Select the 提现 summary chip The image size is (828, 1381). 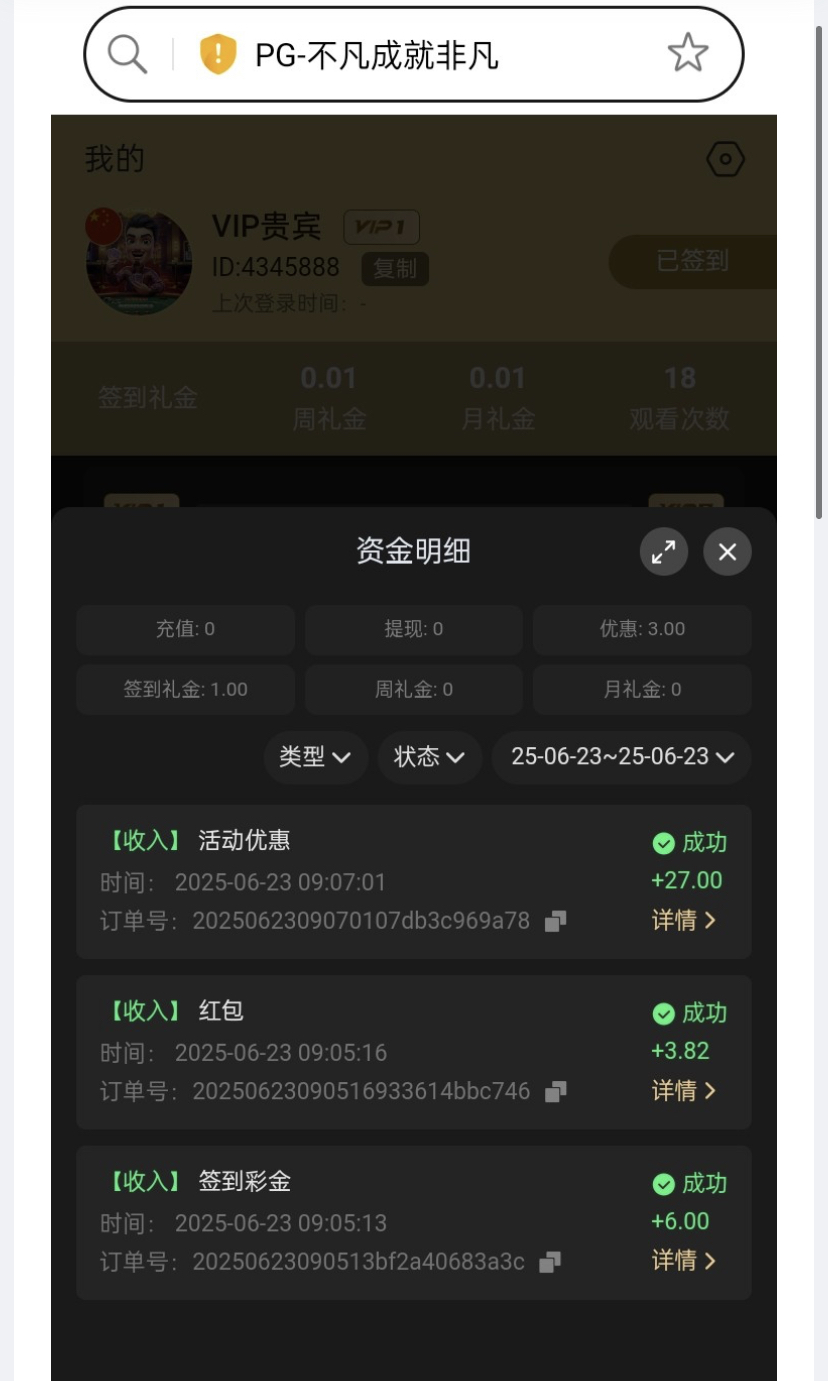point(414,629)
